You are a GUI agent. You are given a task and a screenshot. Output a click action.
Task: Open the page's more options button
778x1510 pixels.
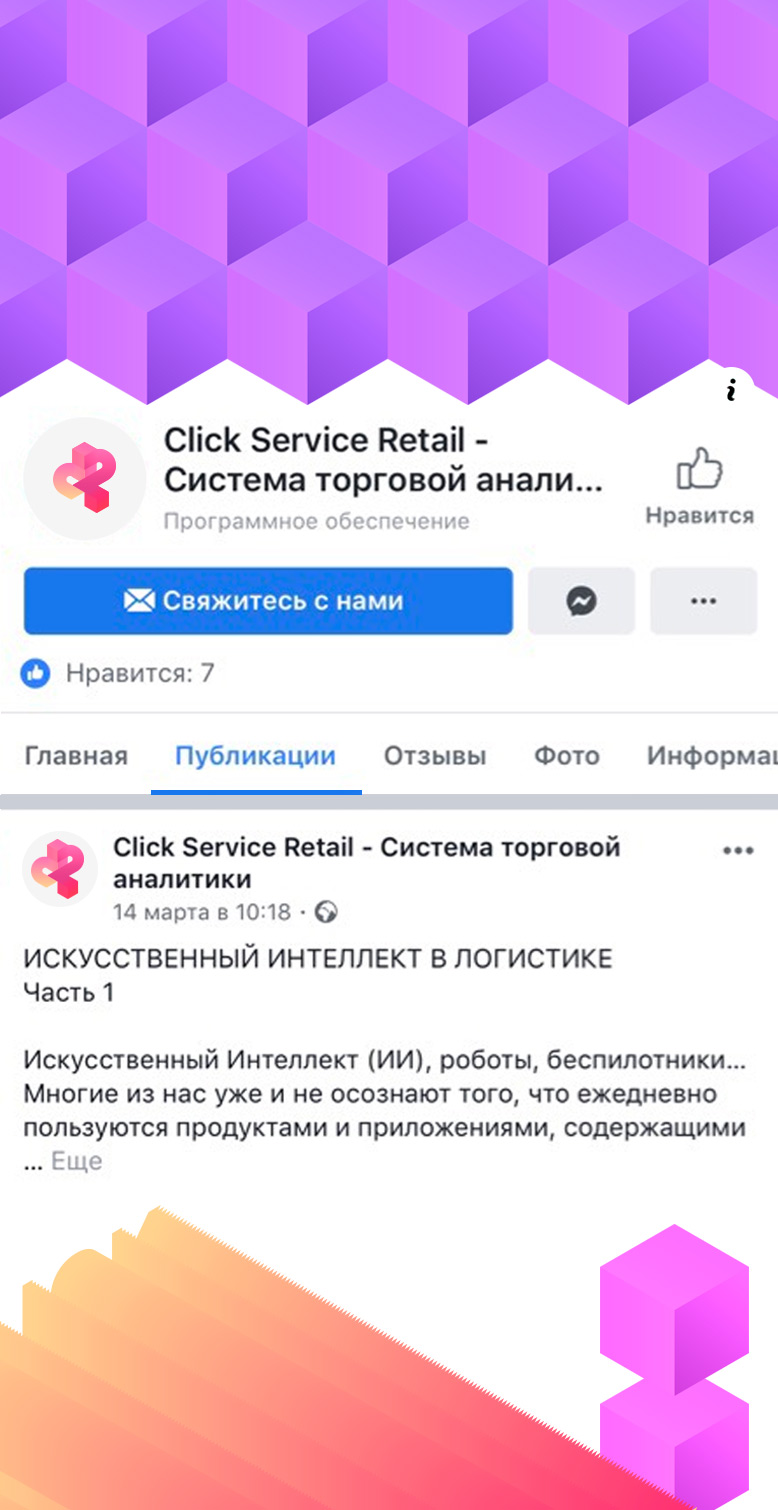(x=703, y=601)
